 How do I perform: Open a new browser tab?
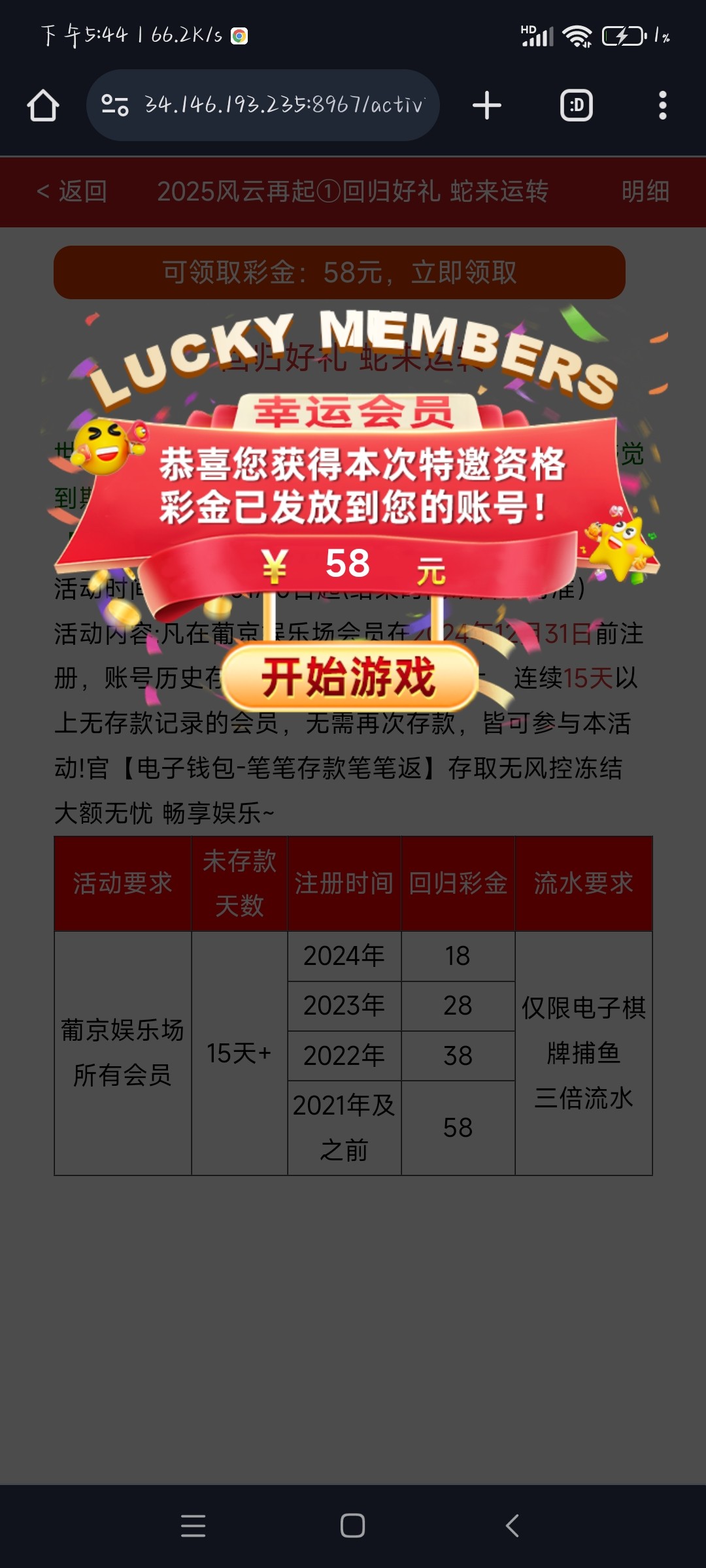click(487, 105)
